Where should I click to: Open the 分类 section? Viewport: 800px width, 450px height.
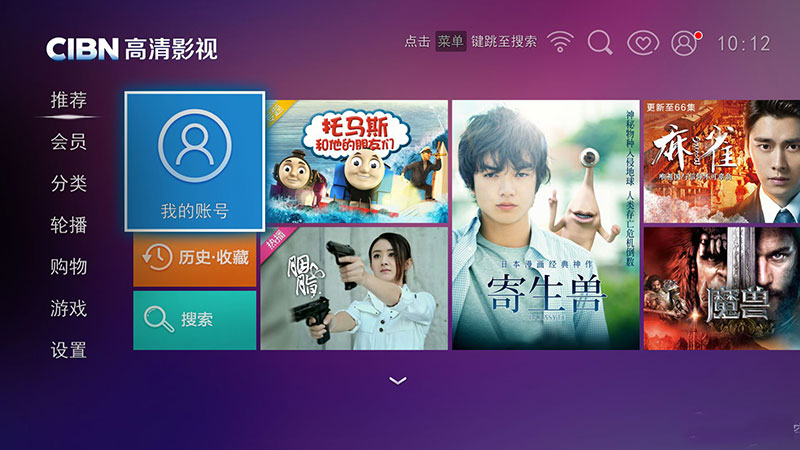69,184
